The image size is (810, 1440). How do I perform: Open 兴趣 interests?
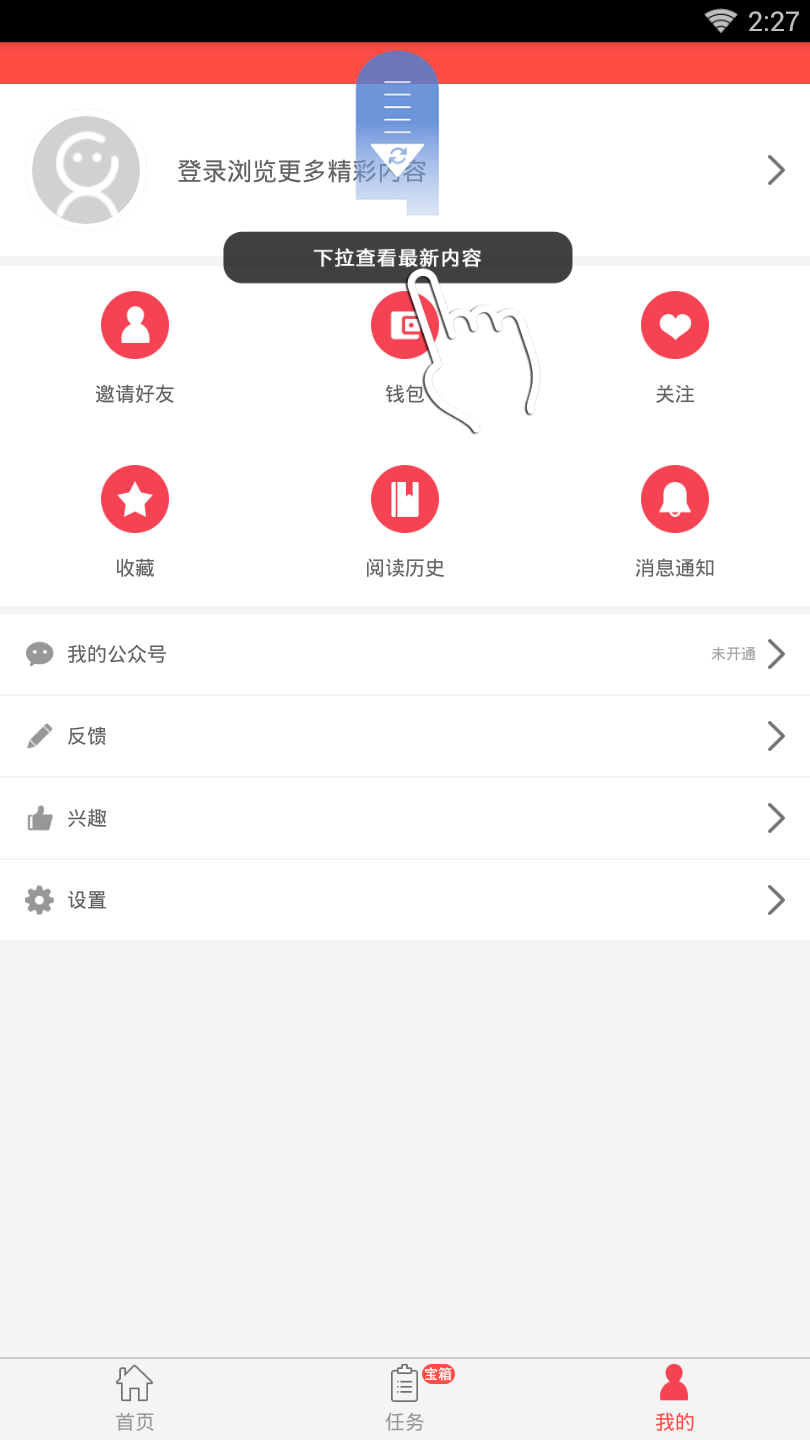[x=405, y=818]
